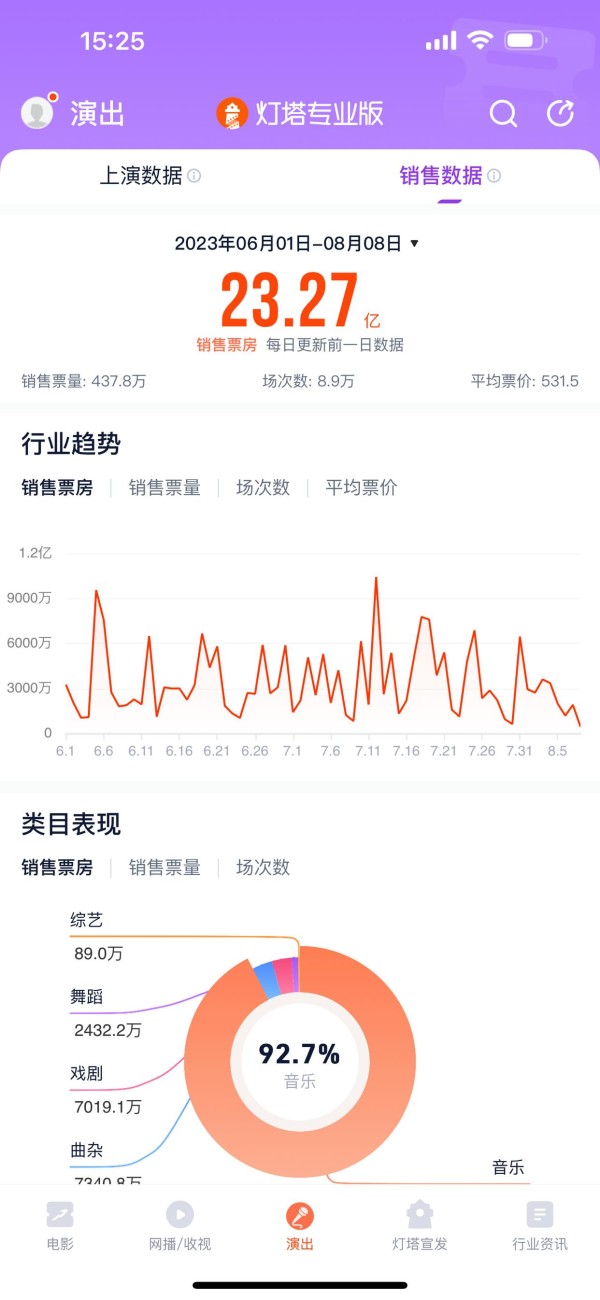Tap the 演出 bottom tab
This screenshot has height=1300, width=600.
[300, 1226]
